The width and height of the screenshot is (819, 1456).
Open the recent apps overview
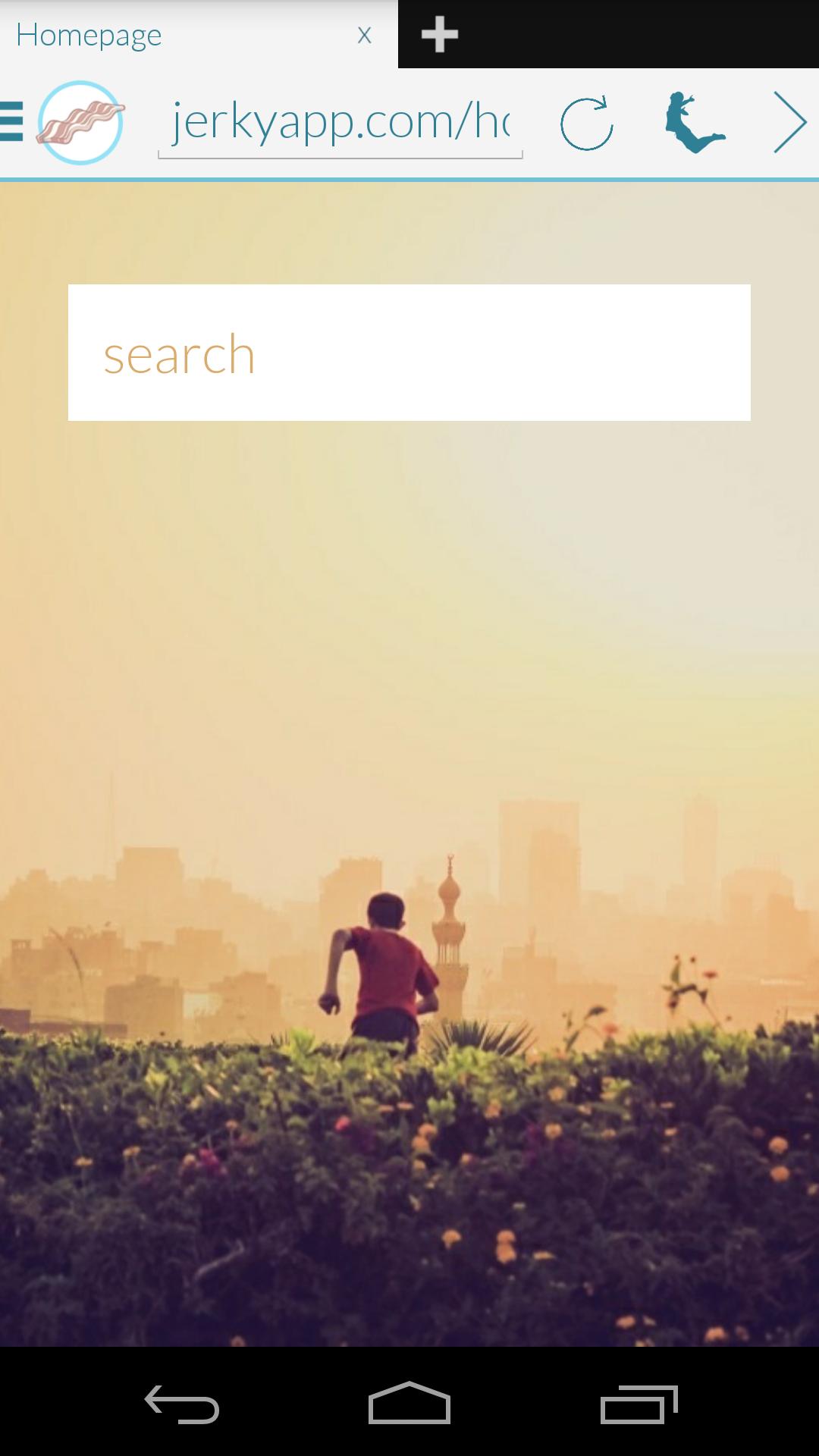(639, 1404)
